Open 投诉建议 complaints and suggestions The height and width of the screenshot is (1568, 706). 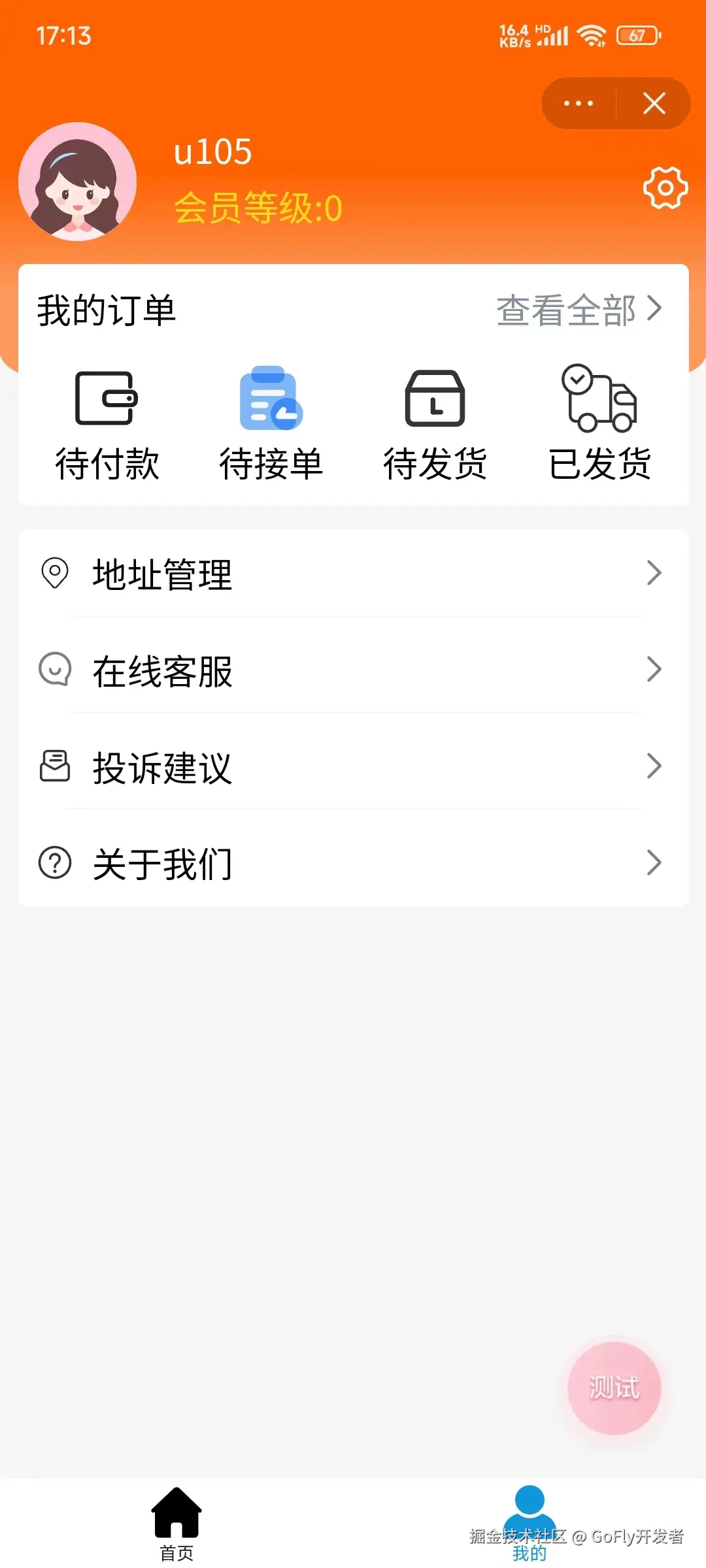pyautogui.click(x=353, y=767)
